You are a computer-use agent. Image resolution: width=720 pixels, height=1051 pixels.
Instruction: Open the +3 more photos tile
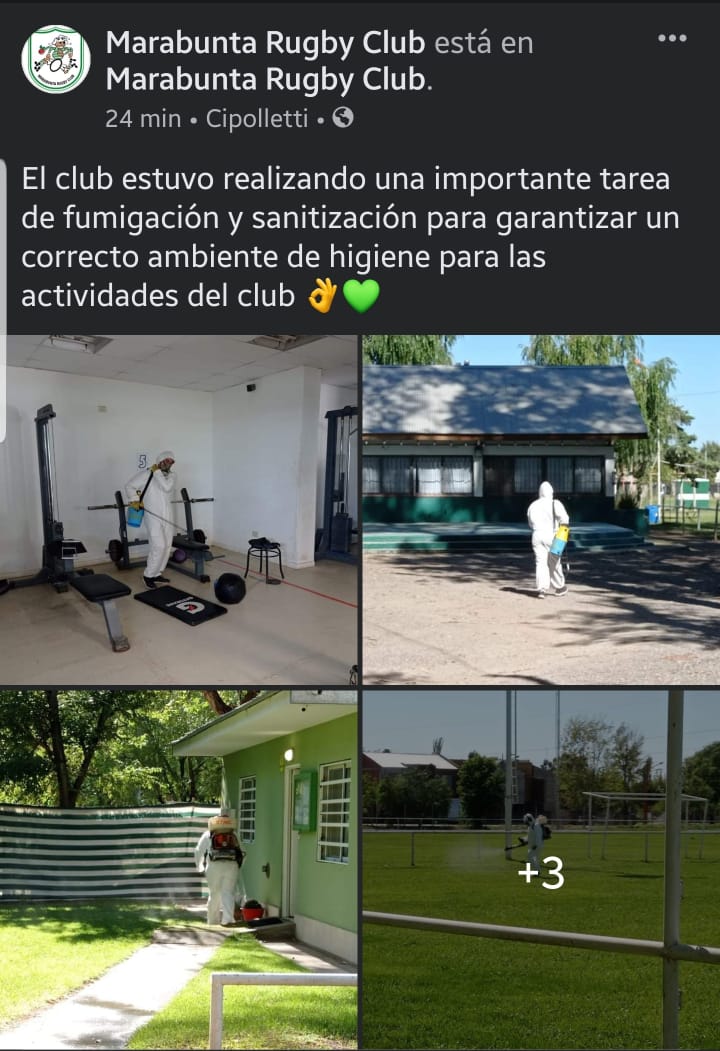(x=541, y=868)
